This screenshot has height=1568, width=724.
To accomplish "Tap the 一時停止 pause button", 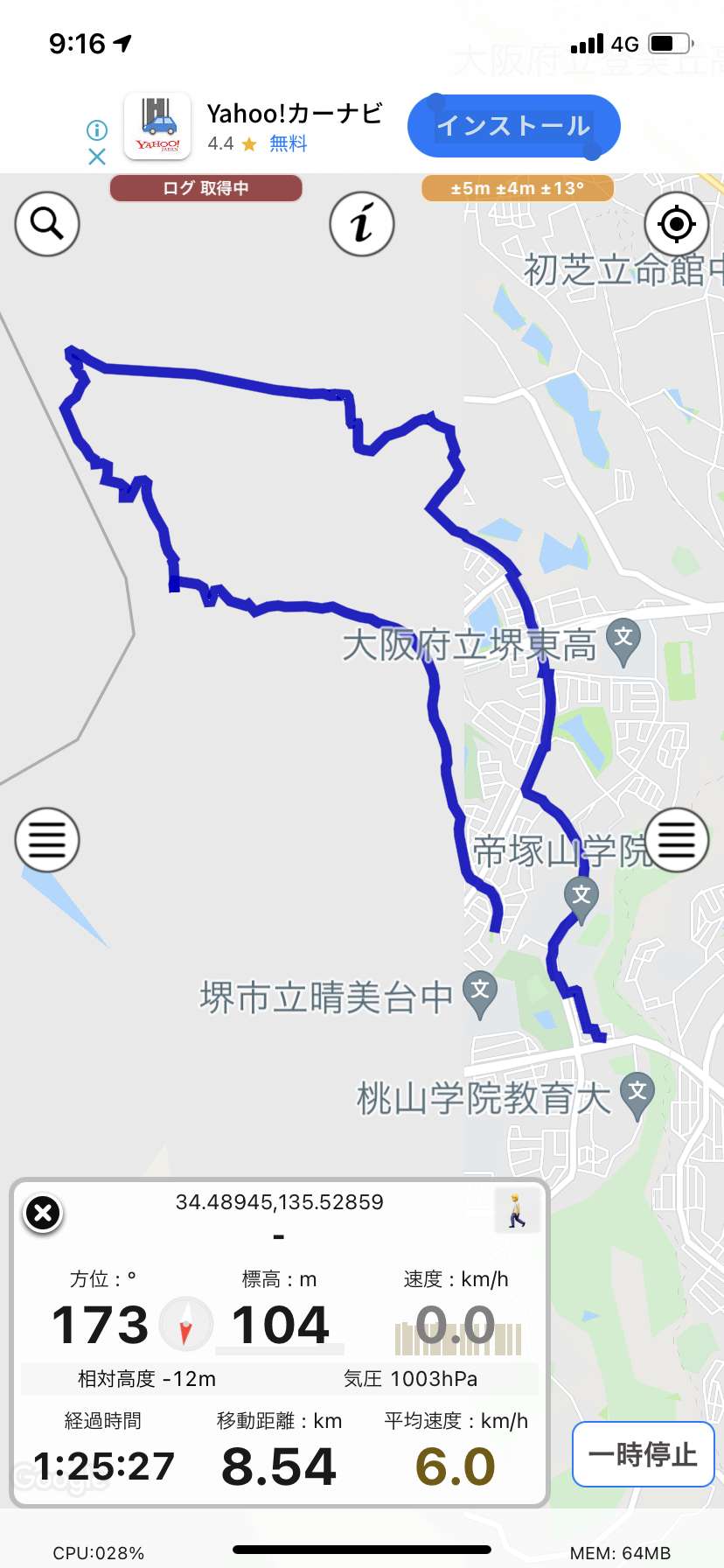I will coord(643,1454).
